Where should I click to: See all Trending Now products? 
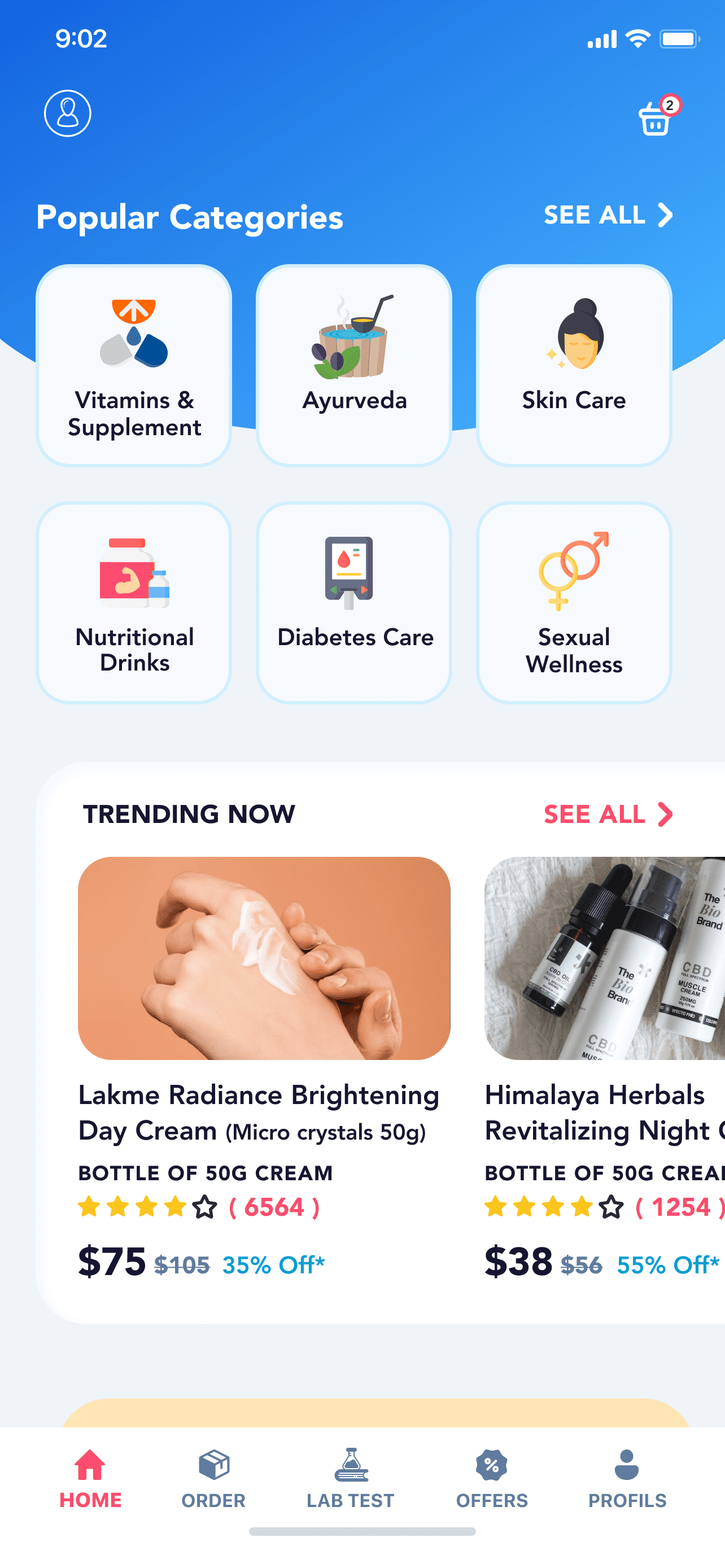(x=608, y=814)
